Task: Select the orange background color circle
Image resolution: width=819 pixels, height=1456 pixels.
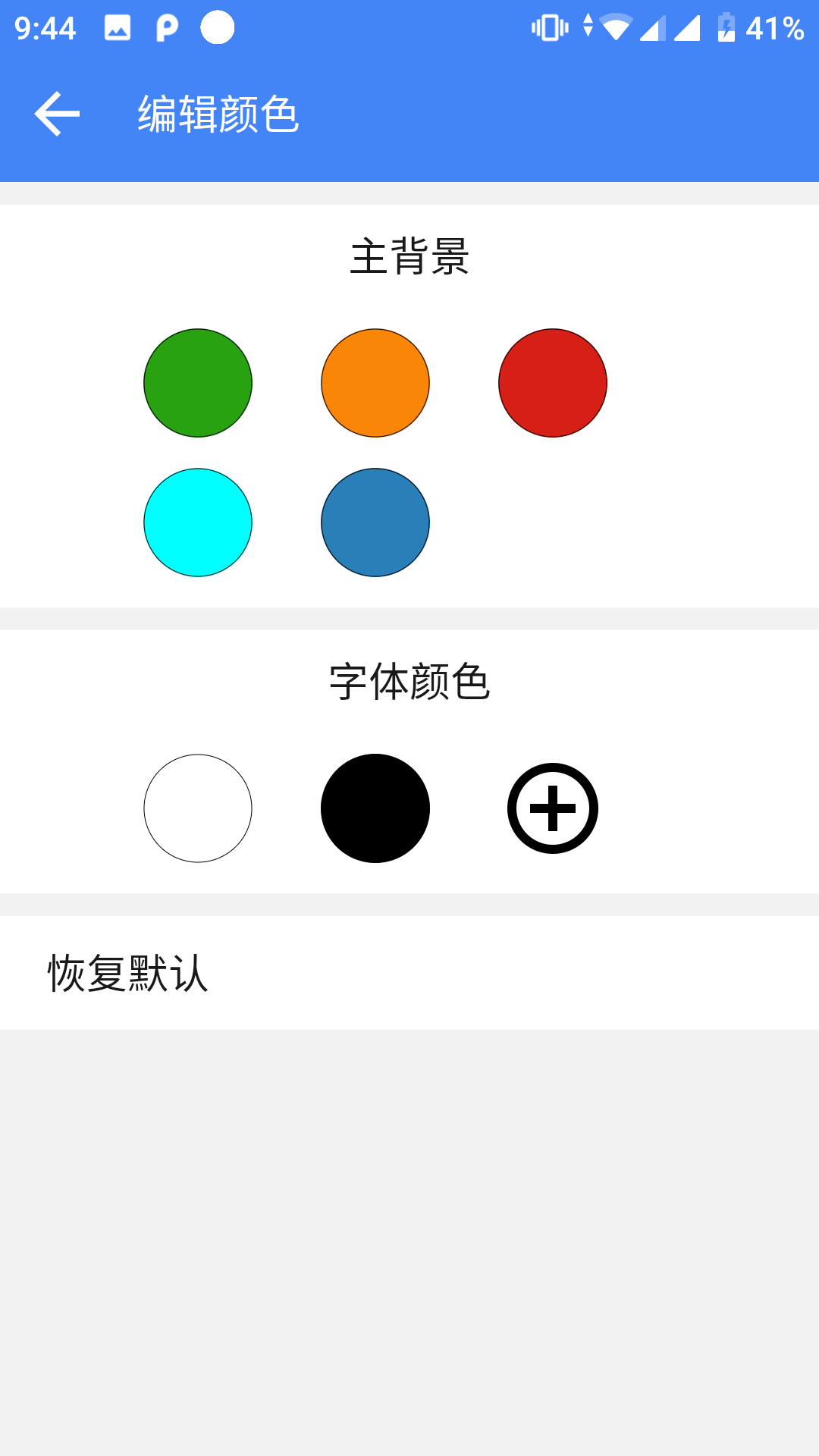Action: 375,383
